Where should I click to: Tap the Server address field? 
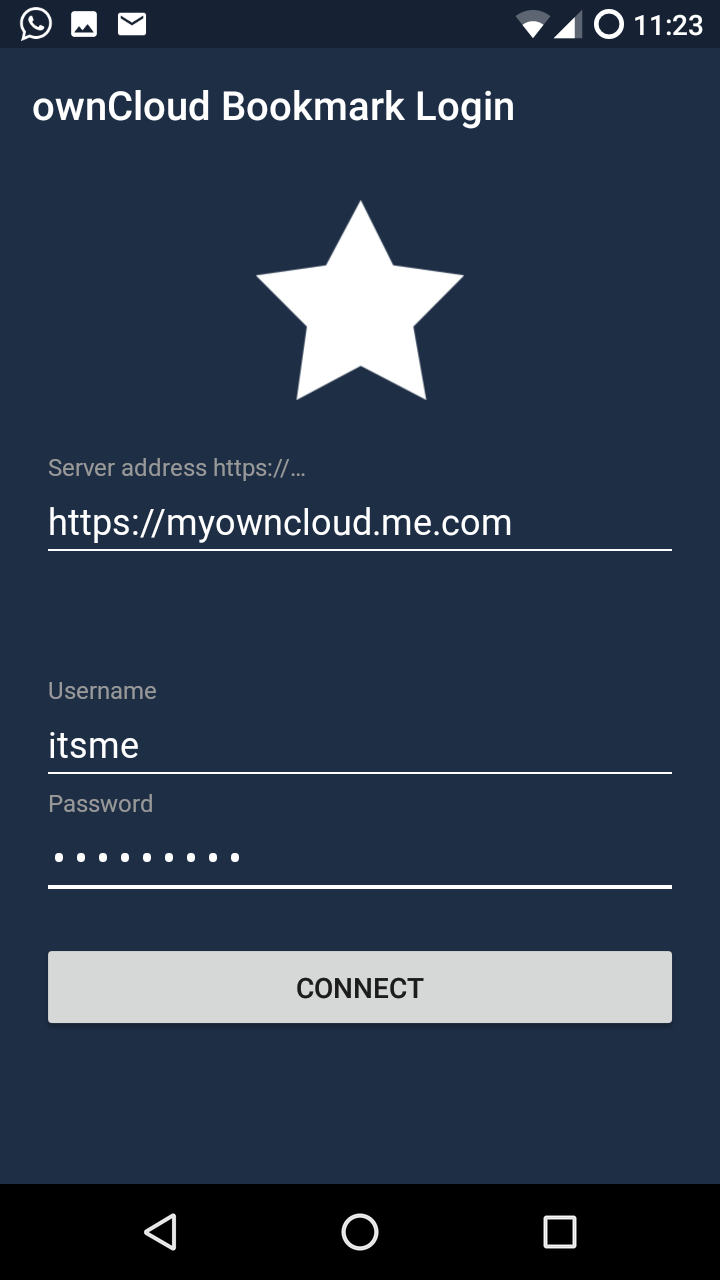tap(359, 522)
